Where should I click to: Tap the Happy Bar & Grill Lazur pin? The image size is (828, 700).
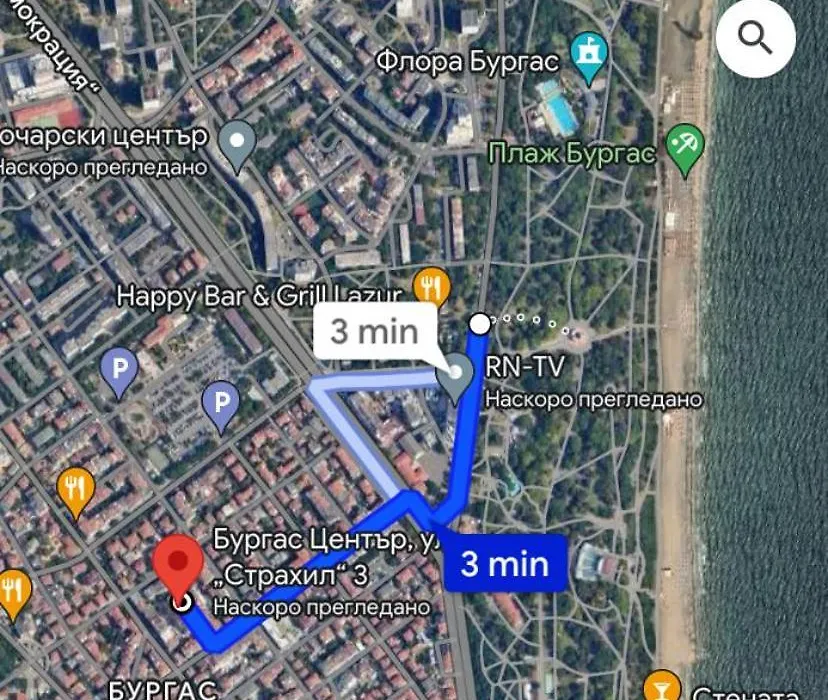click(431, 287)
